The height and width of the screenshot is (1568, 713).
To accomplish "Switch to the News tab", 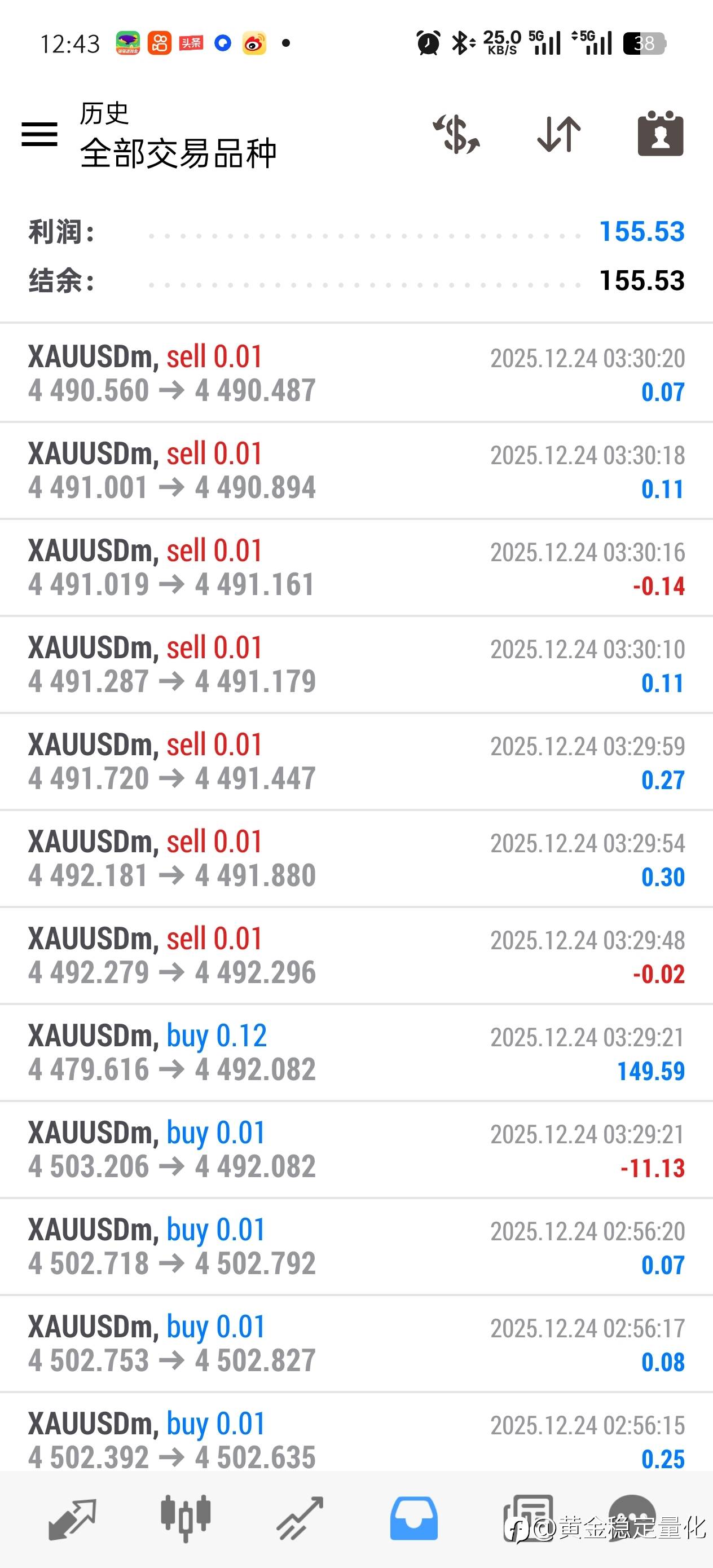I will point(528,1519).
